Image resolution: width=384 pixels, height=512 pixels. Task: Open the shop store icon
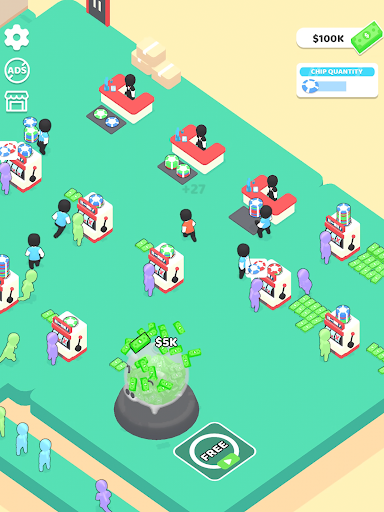click(17, 101)
